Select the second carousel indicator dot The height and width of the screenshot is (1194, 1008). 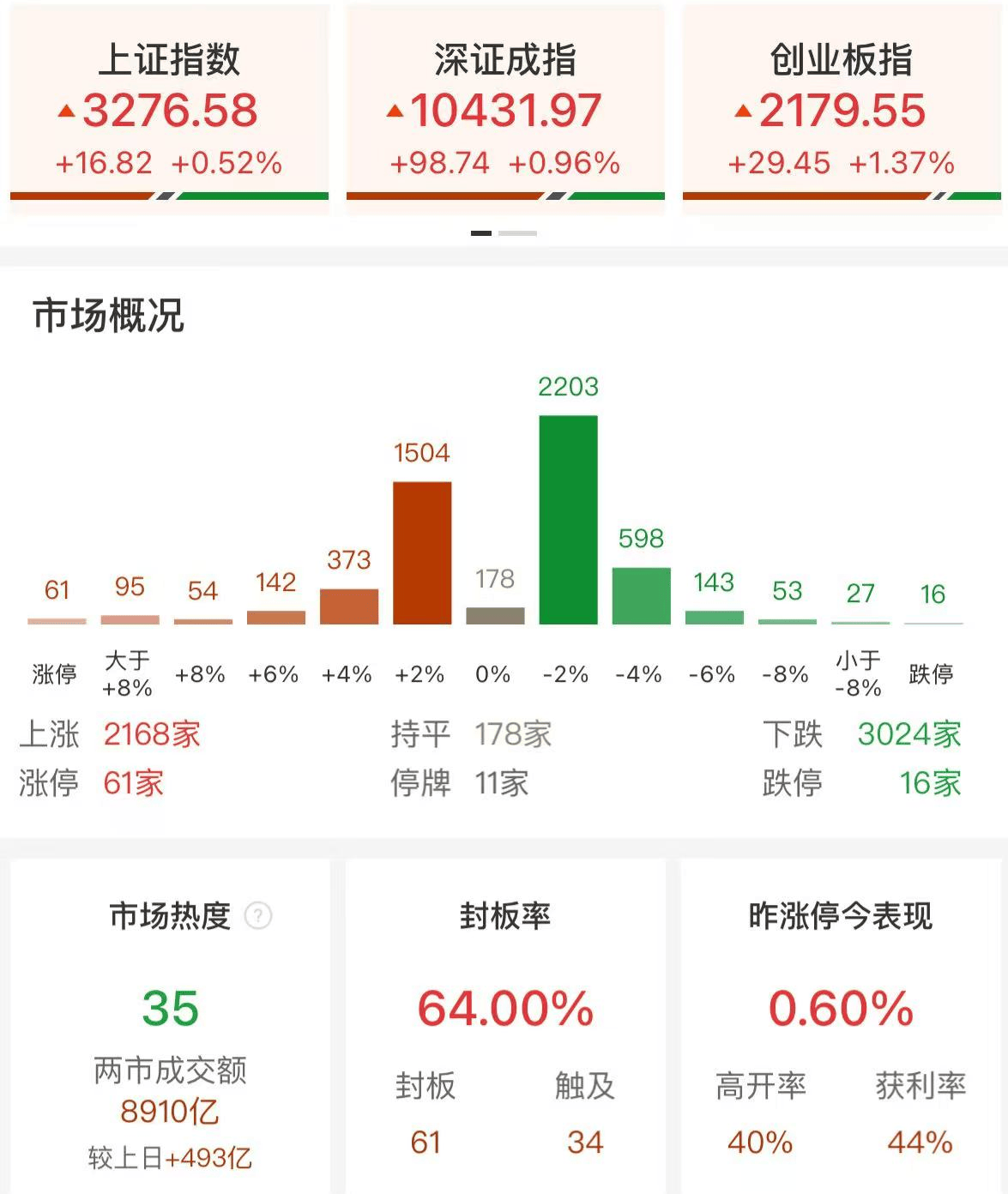coord(518,232)
